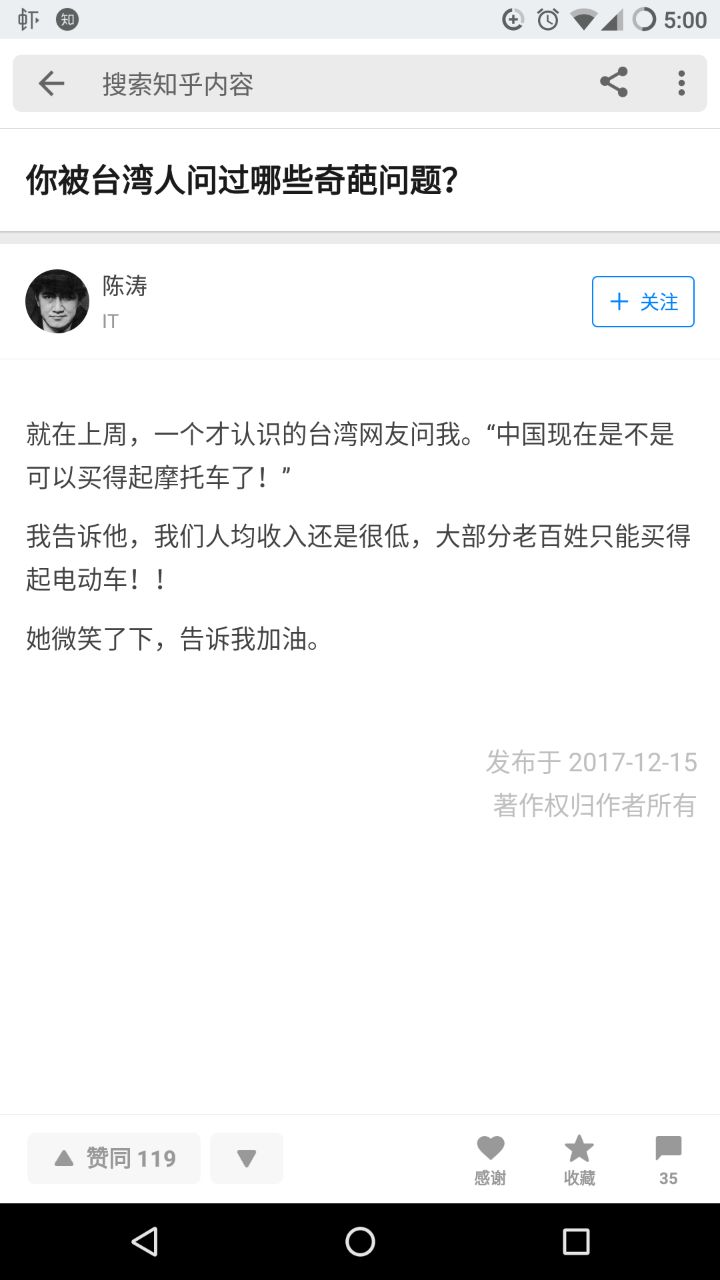Image resolution: width=720 pixels, height=1280 pixels.
Task: Open the 35 comments
Action: 668,1158
